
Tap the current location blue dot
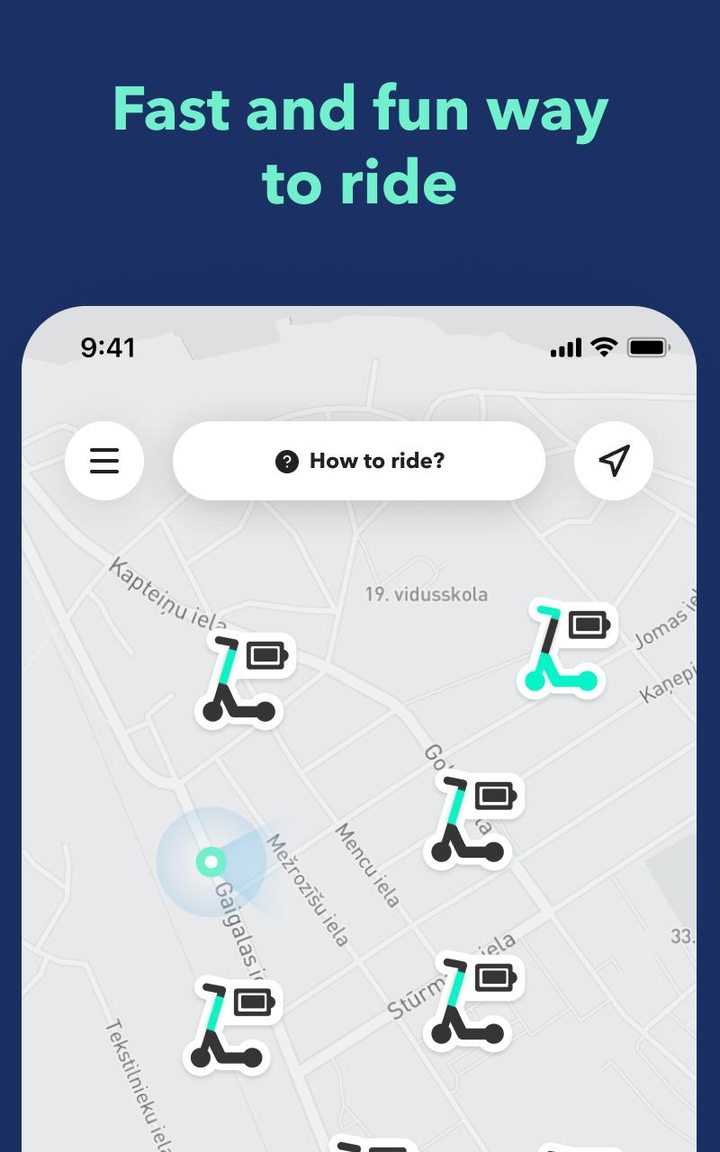(209, 860)
